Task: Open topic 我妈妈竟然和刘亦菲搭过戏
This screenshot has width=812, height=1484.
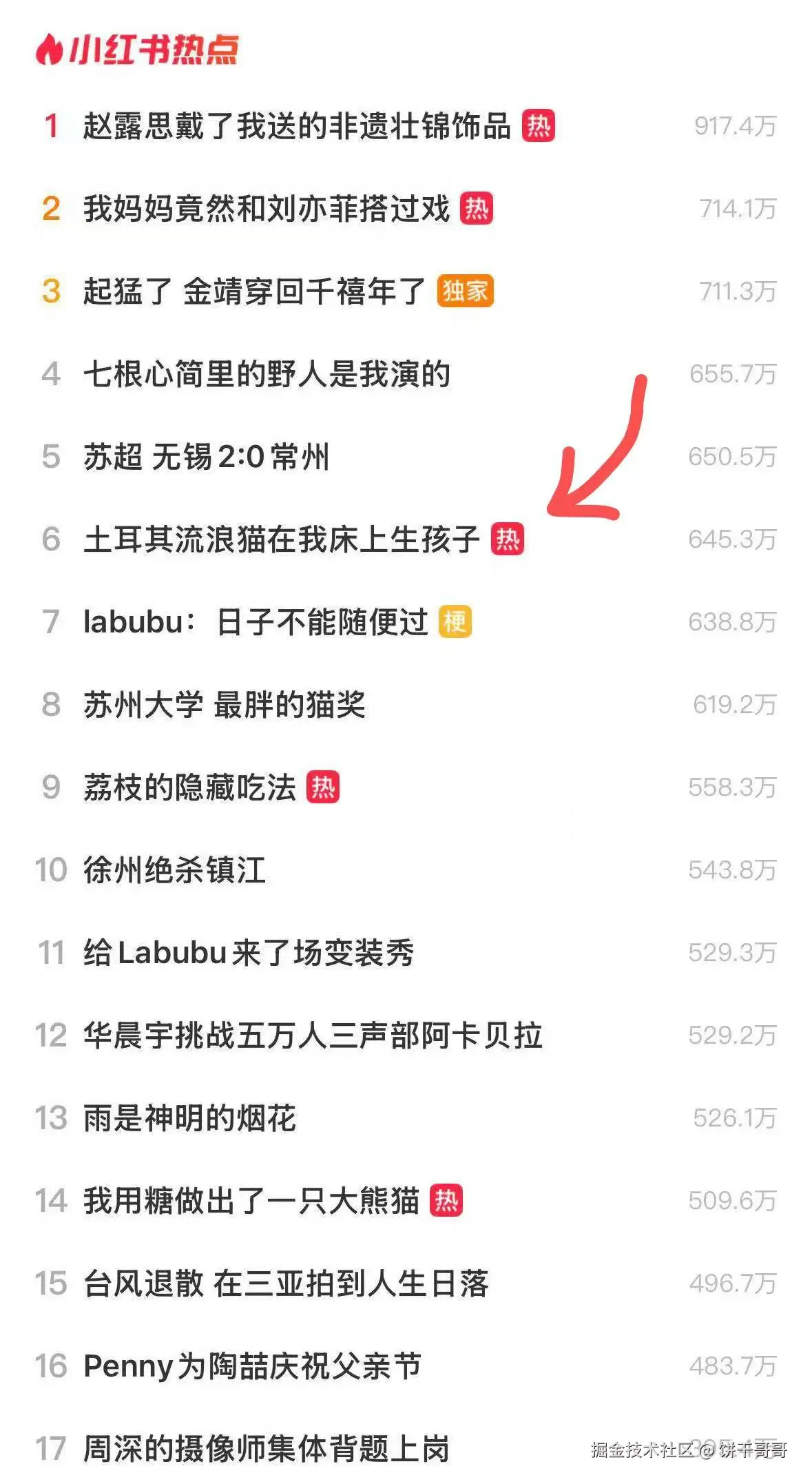Action: (266, 209)
